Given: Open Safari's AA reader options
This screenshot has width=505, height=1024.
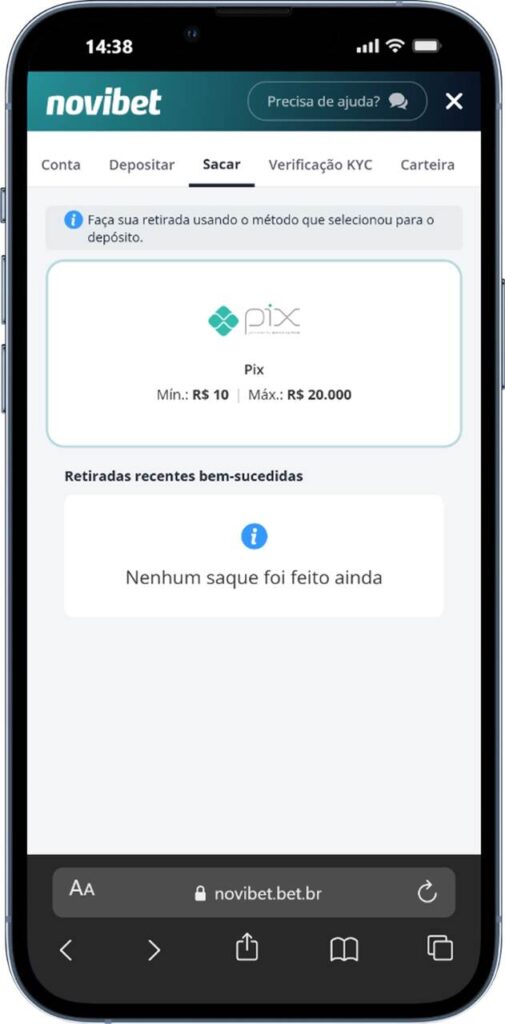Looking at the screenshot, I should 82,888.
